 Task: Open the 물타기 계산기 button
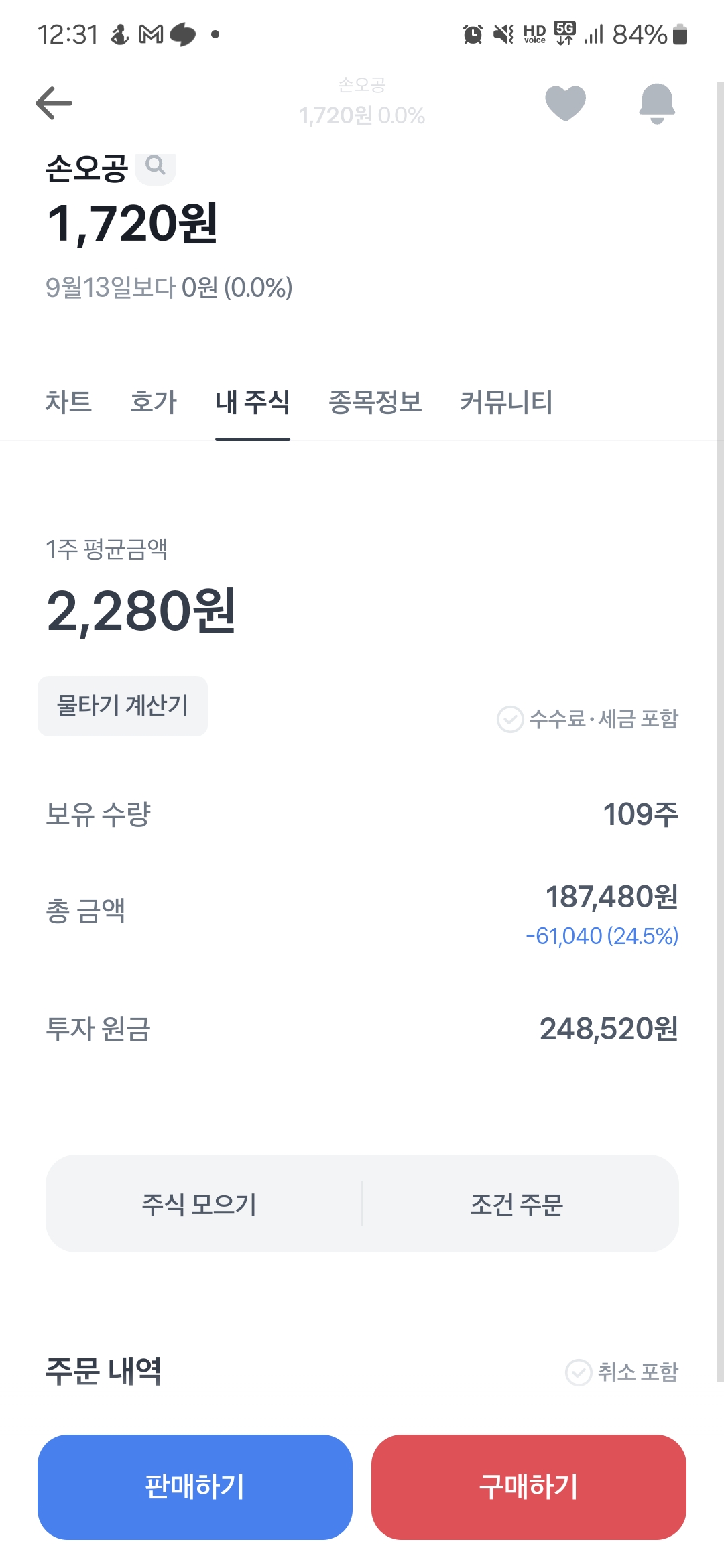pos(123,706)
